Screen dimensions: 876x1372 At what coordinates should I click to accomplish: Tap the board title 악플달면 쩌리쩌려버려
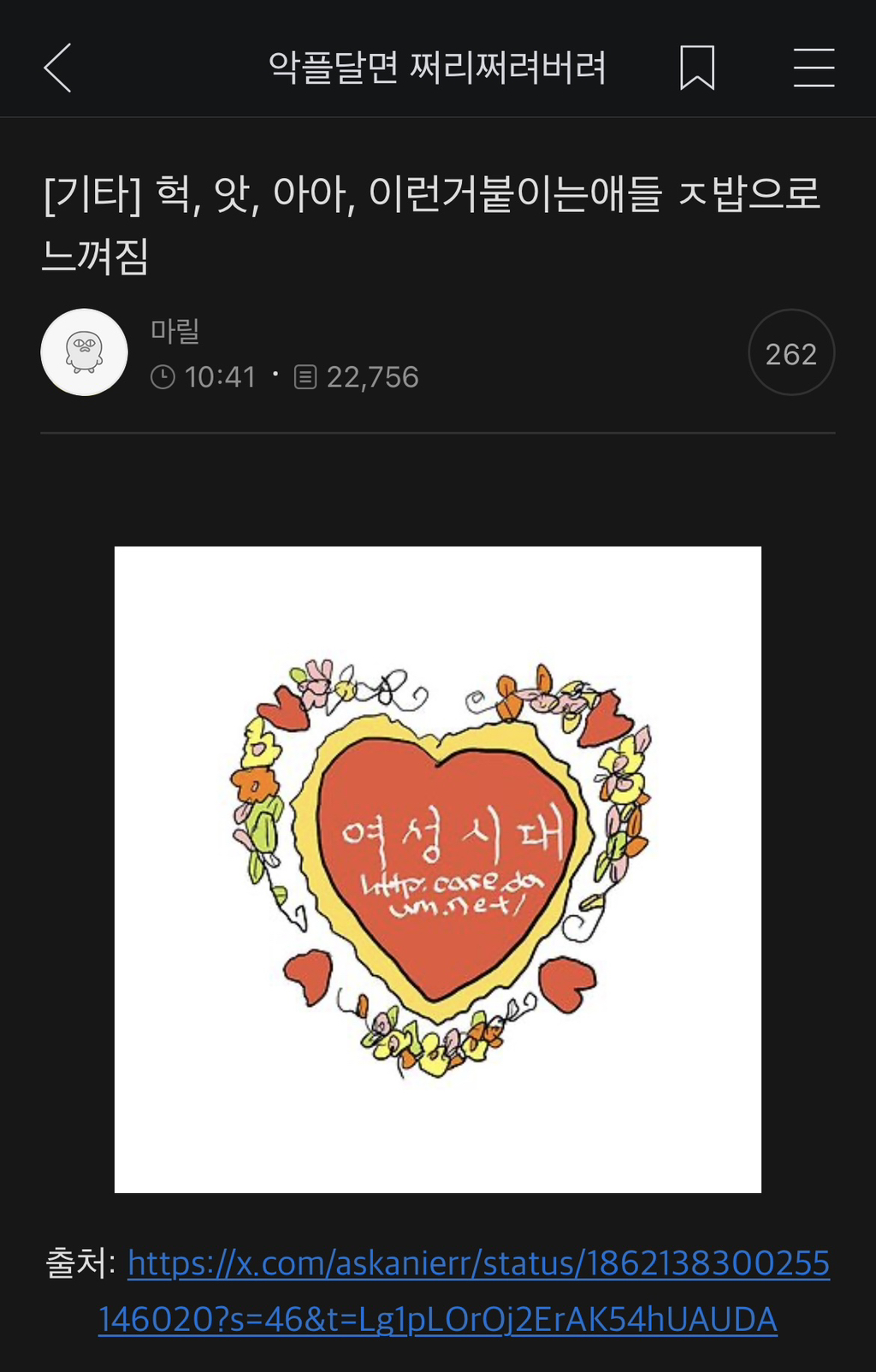437,68
